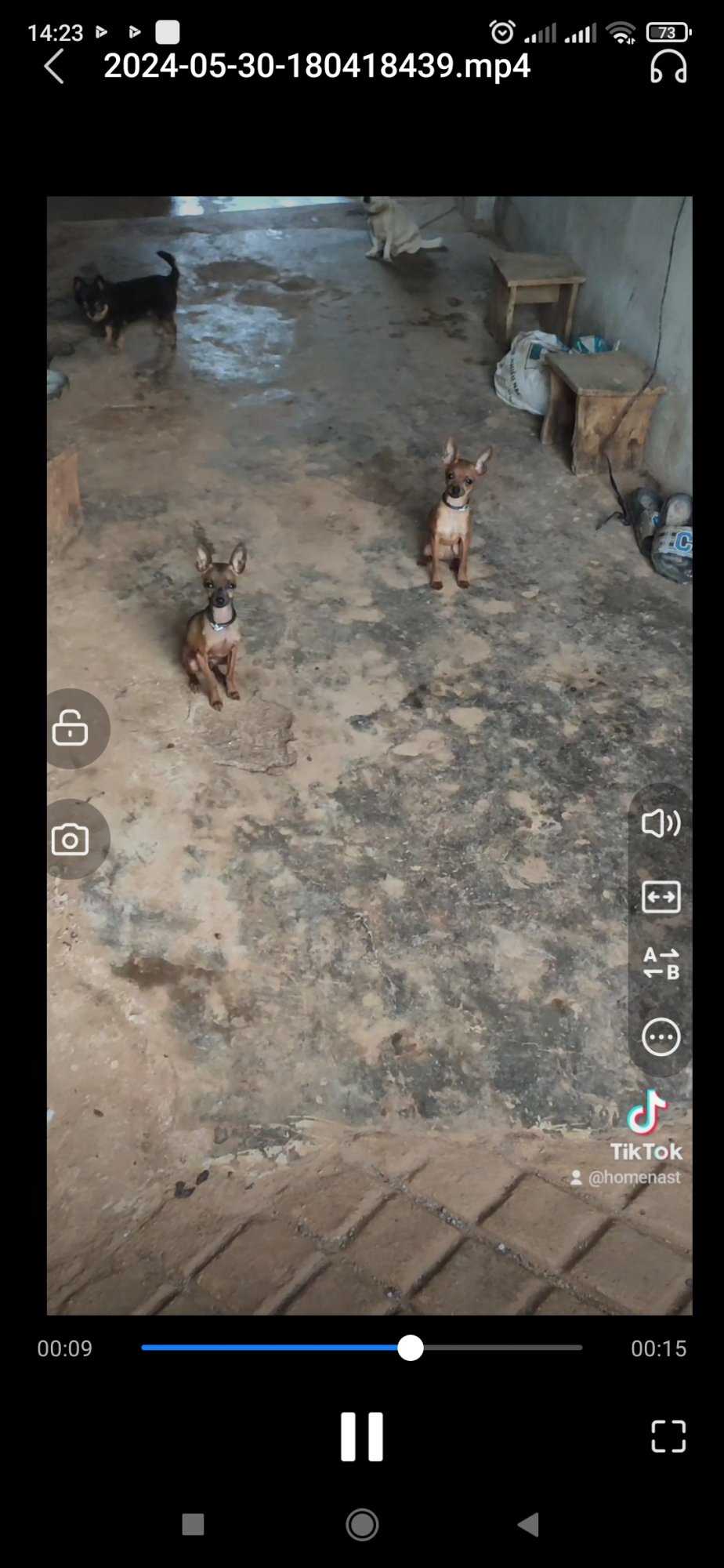Go to the Android home screen
The height and width of the screenshot is (1568, 724).
362,1524
